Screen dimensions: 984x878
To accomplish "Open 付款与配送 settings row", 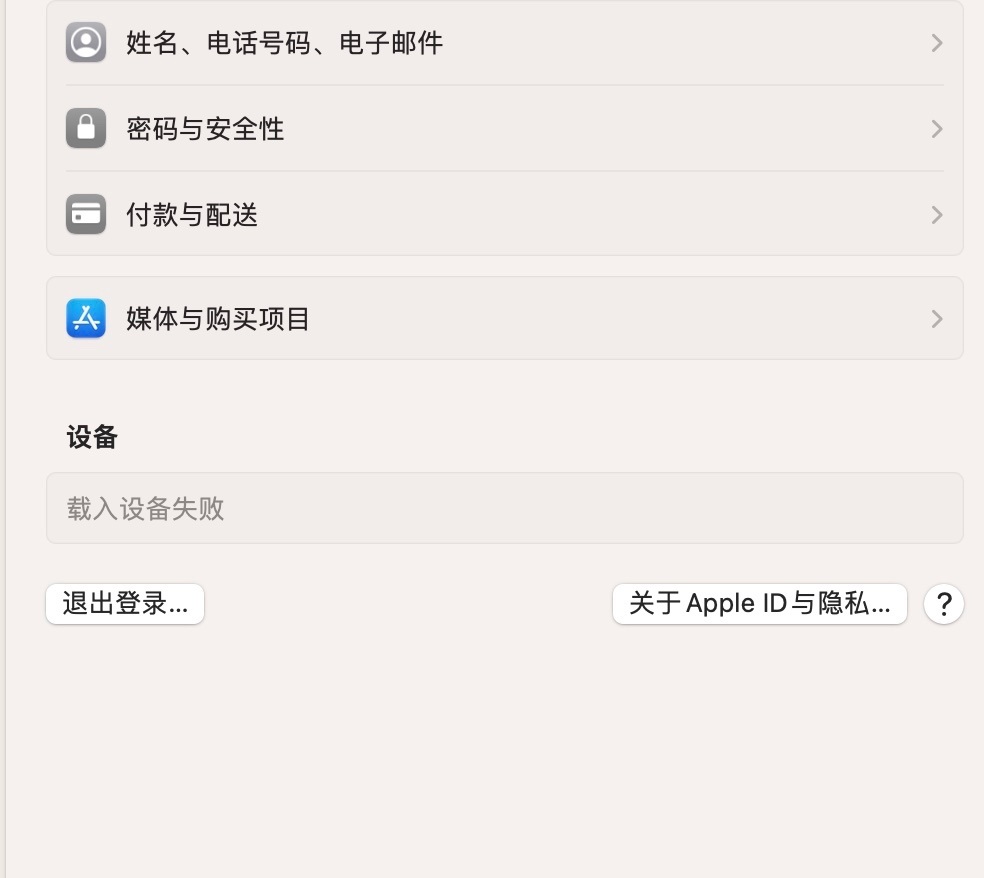I will point(504,215).
